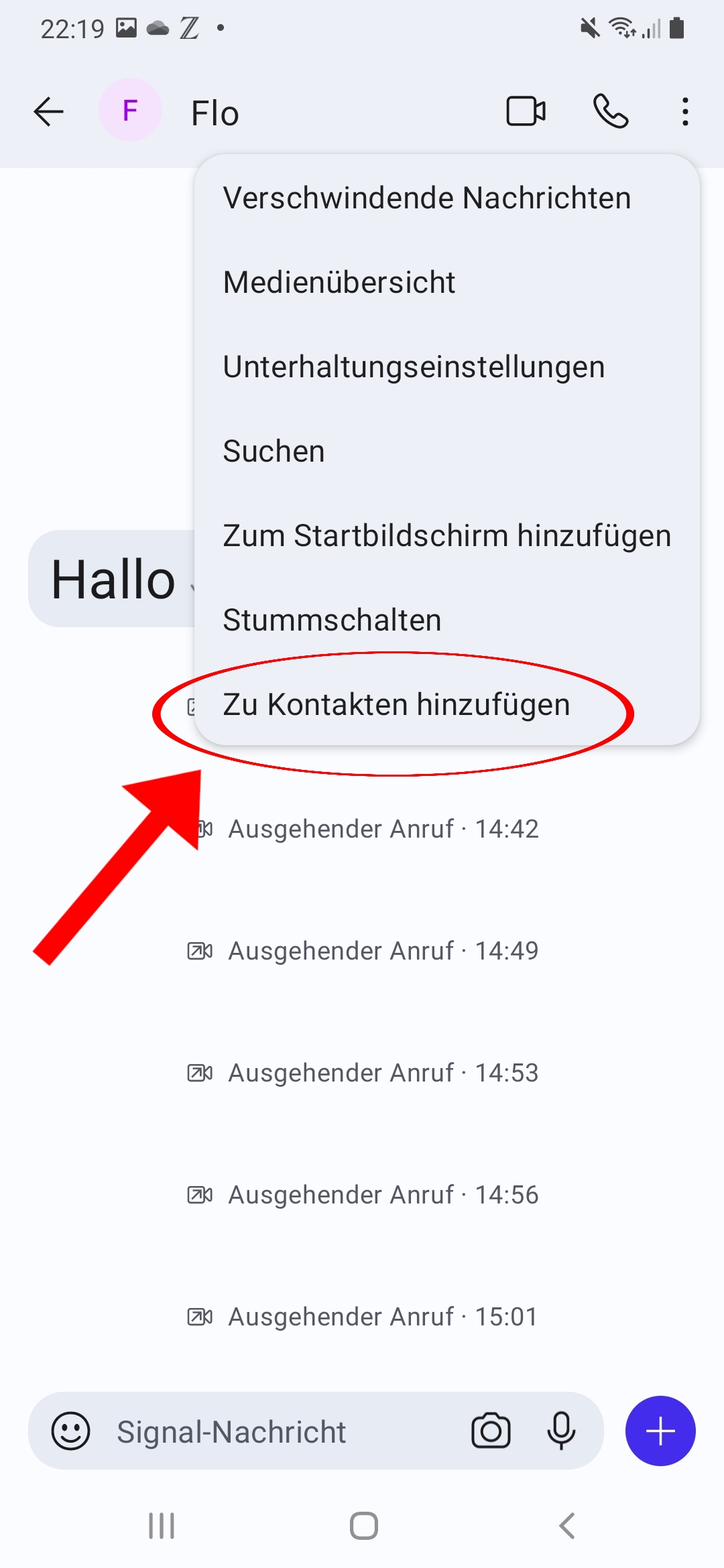Screen dimensions: 724x1568
Task: Open Flo's profile avatar
Action: pyautogui.click(x=130, y=110)
